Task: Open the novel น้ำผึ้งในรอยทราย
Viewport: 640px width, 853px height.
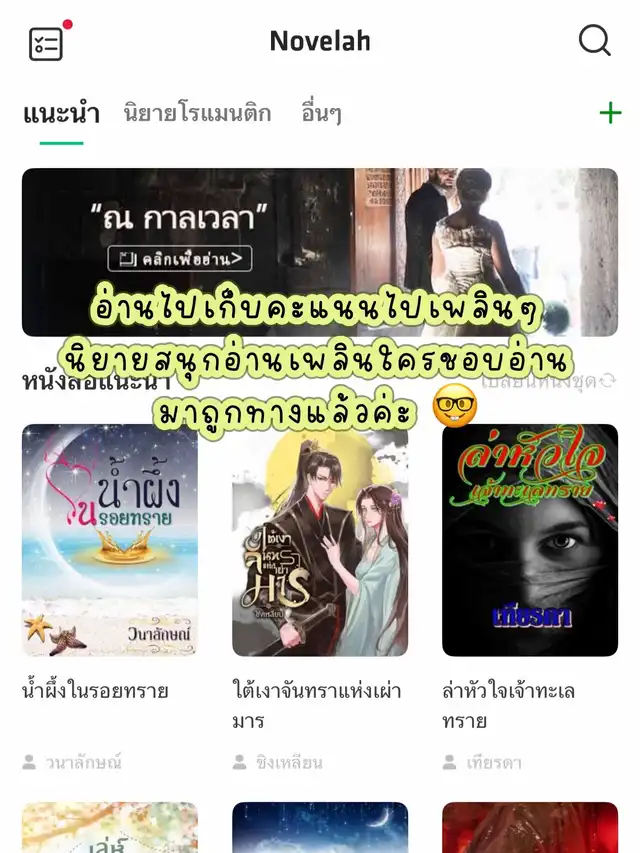Action: (x=110, y=541)
